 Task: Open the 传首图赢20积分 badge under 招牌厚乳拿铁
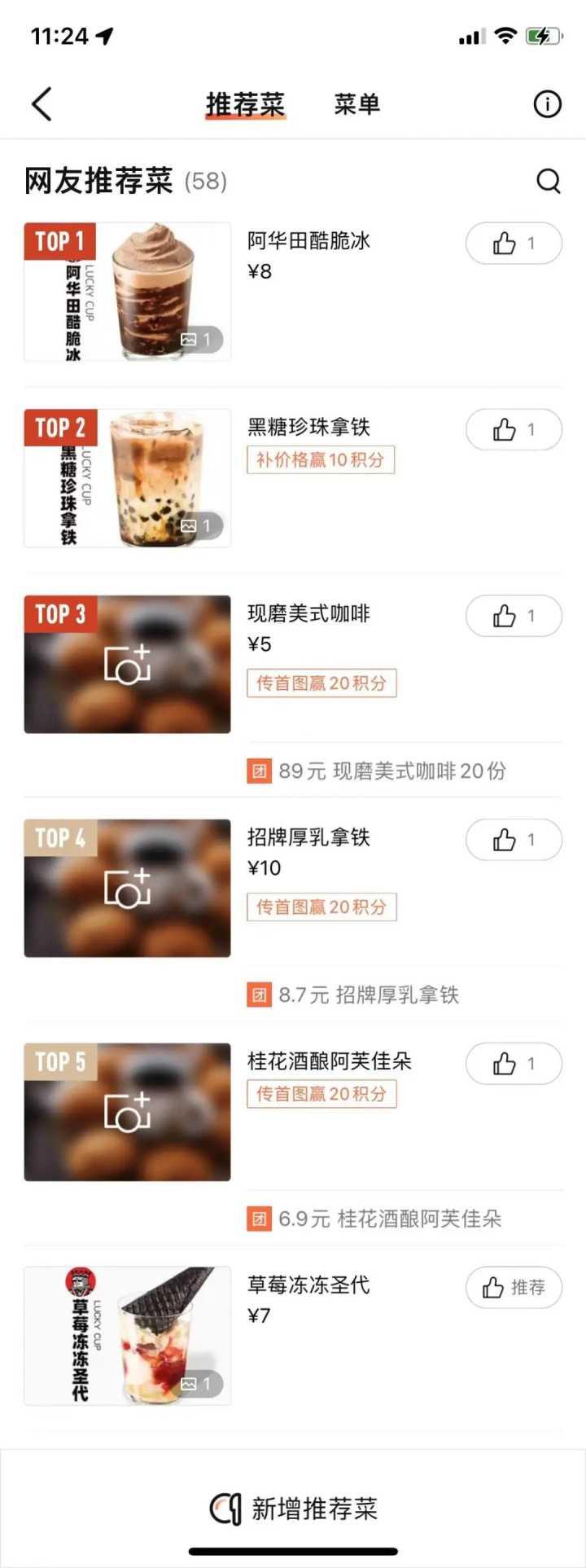tap(321, 907)
